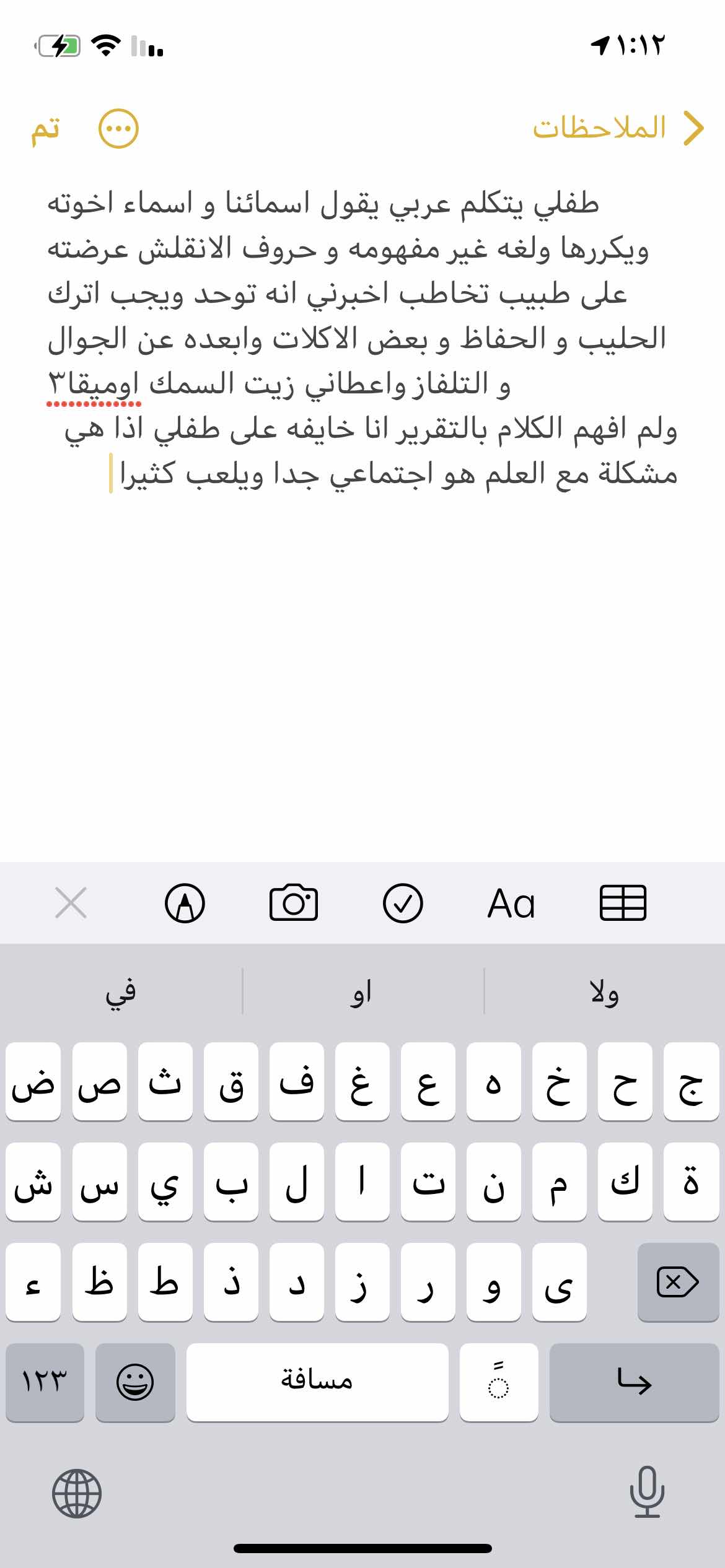Tap the مسافة space key
This screenshot has height=1568, width=725.
(317, 1381)
